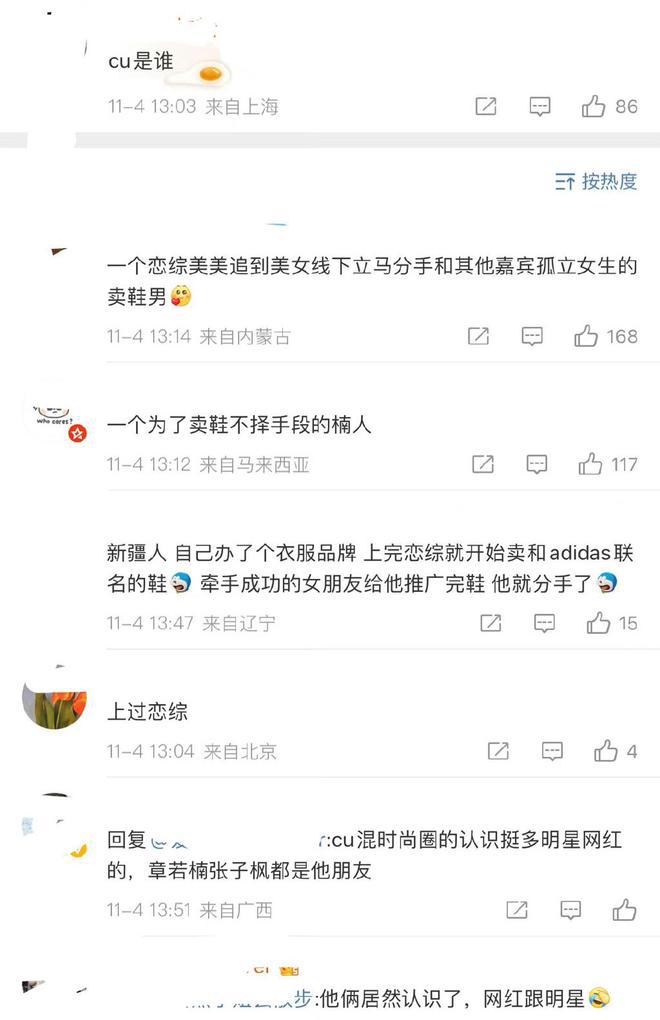Reply to the comment from 马来西亚
Screen dimensions: 660x1020
[537, 464]
